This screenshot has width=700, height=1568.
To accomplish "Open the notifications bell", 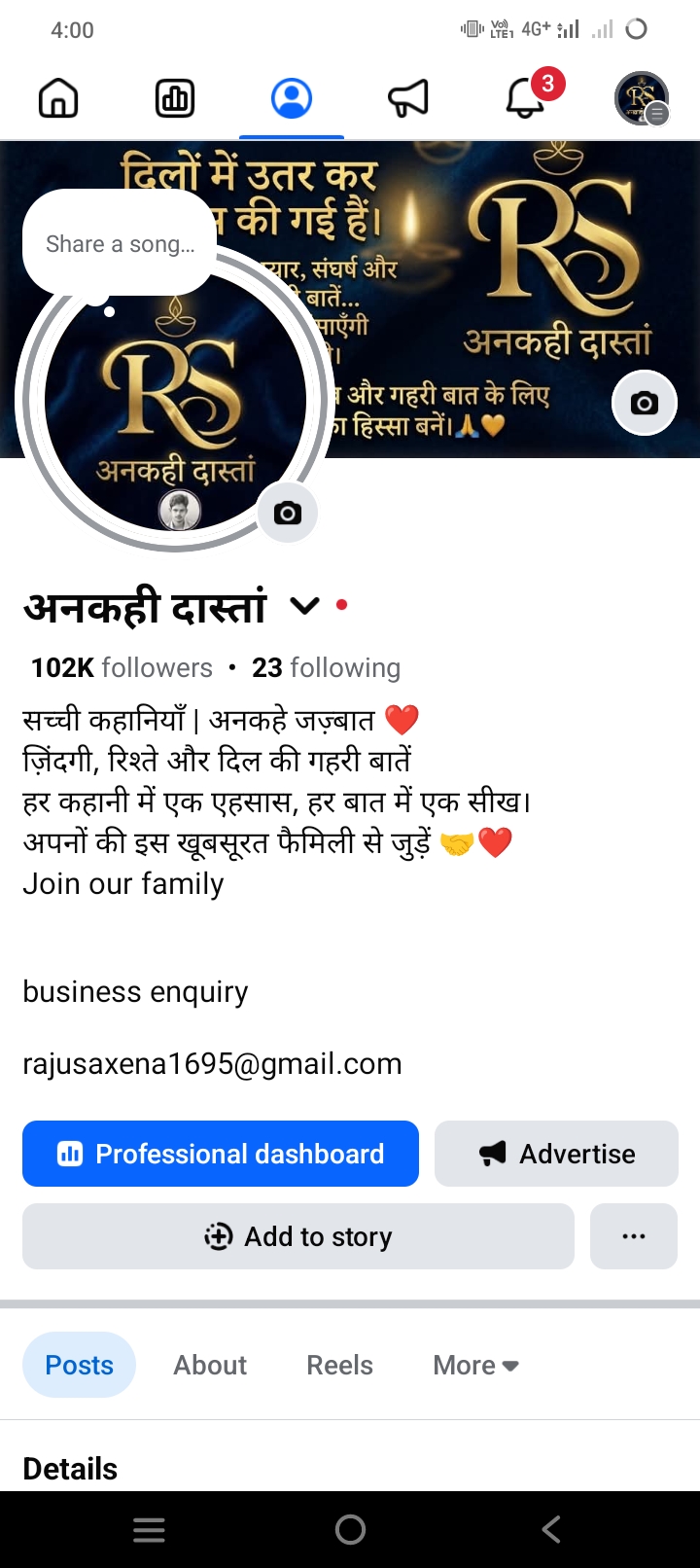I will [526, 98].
